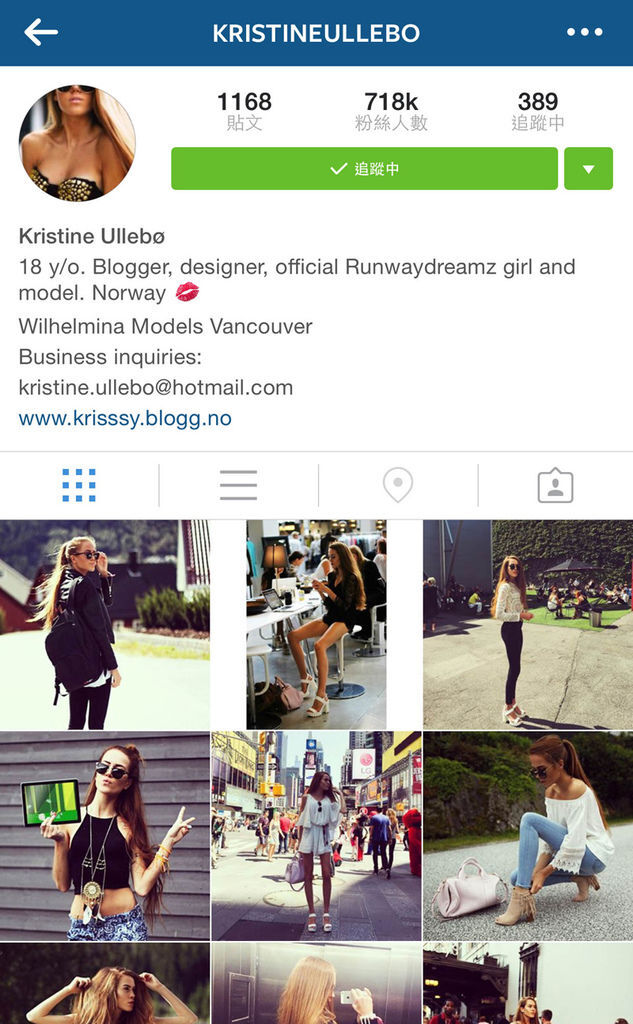Open the profile picture
This screenshot has width=633, height=1024.
coord(77,143)
